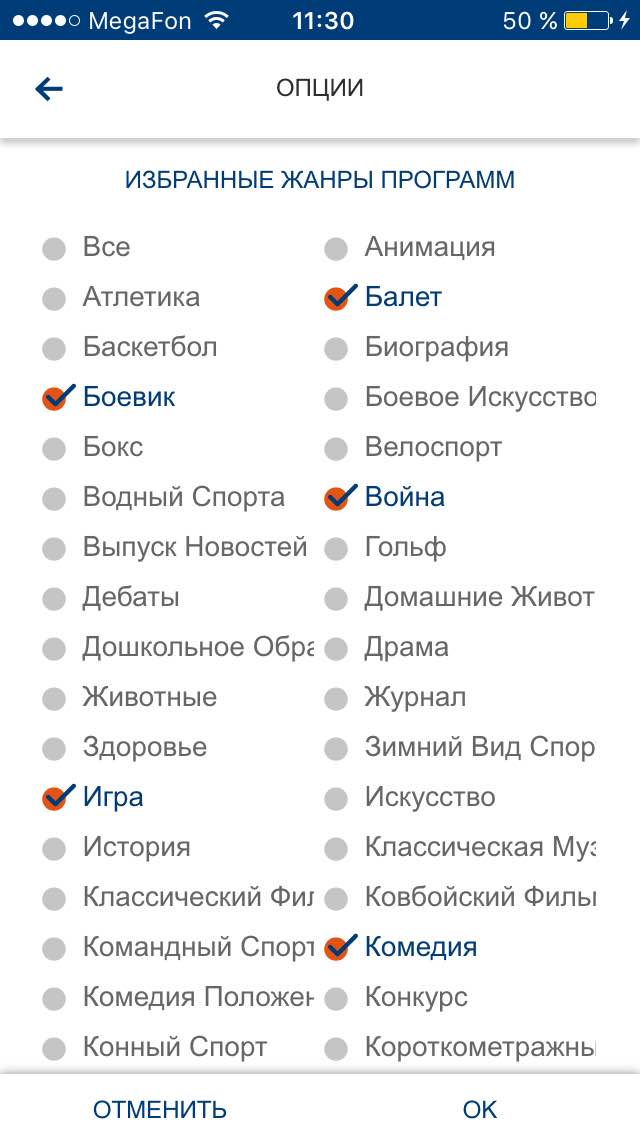Select the Все genre checkbox
640x1136 pixels.
coord(54,248)
